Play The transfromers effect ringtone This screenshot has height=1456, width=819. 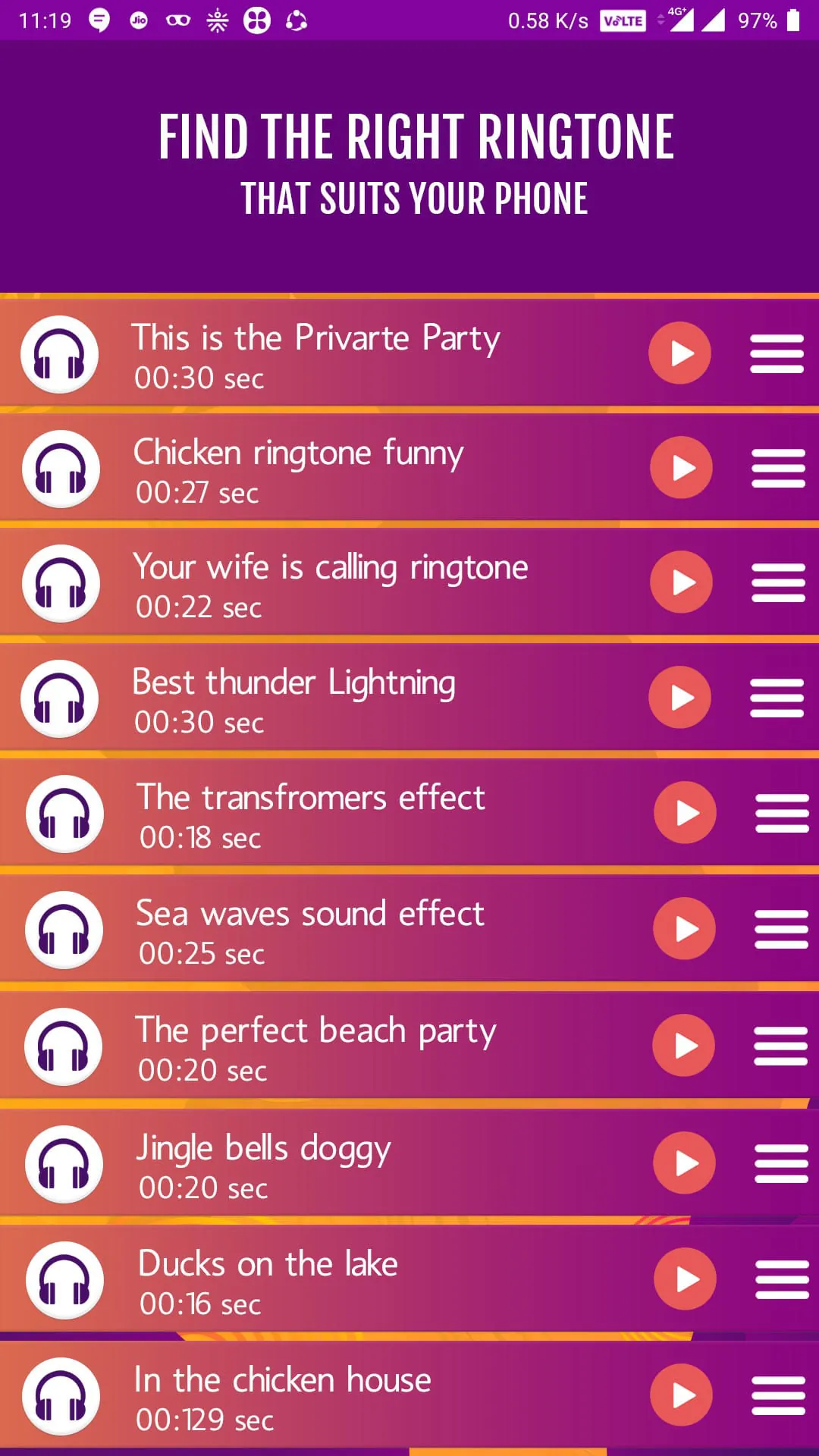pyautogui.click(x=684, y=812)
